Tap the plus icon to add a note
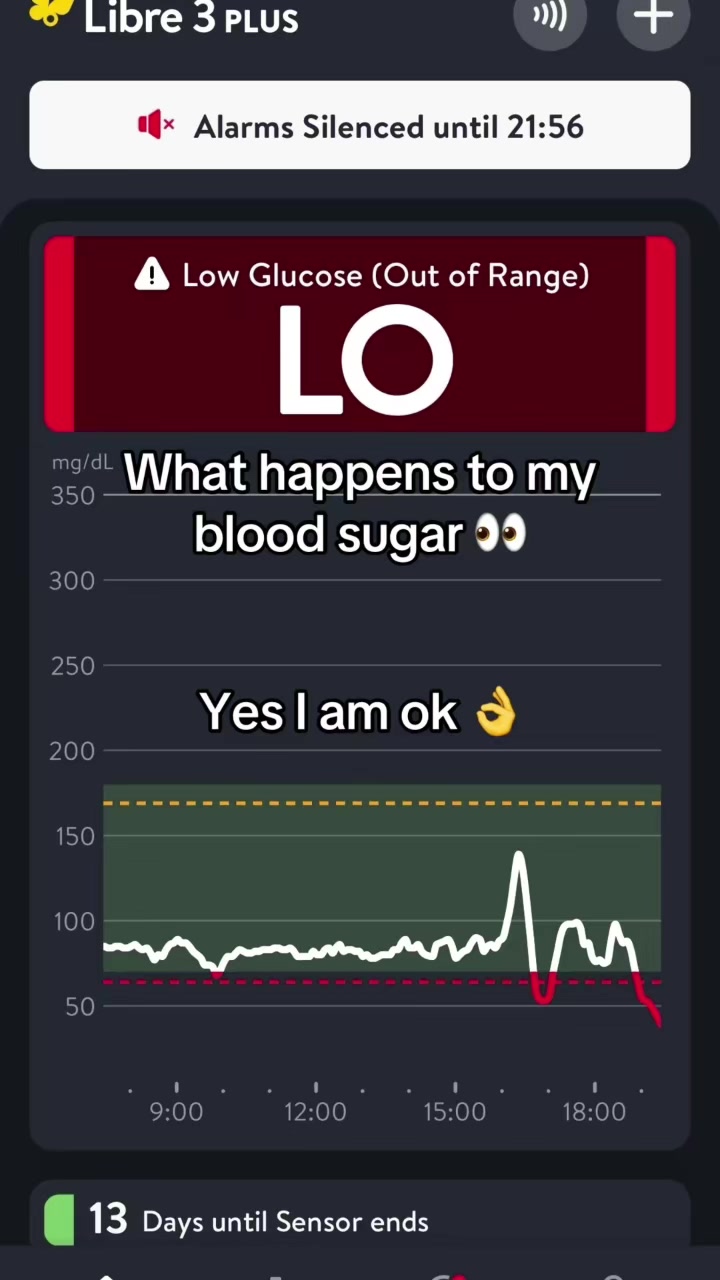Screen dimensions: 720x1280 click(x=653, y=17)
